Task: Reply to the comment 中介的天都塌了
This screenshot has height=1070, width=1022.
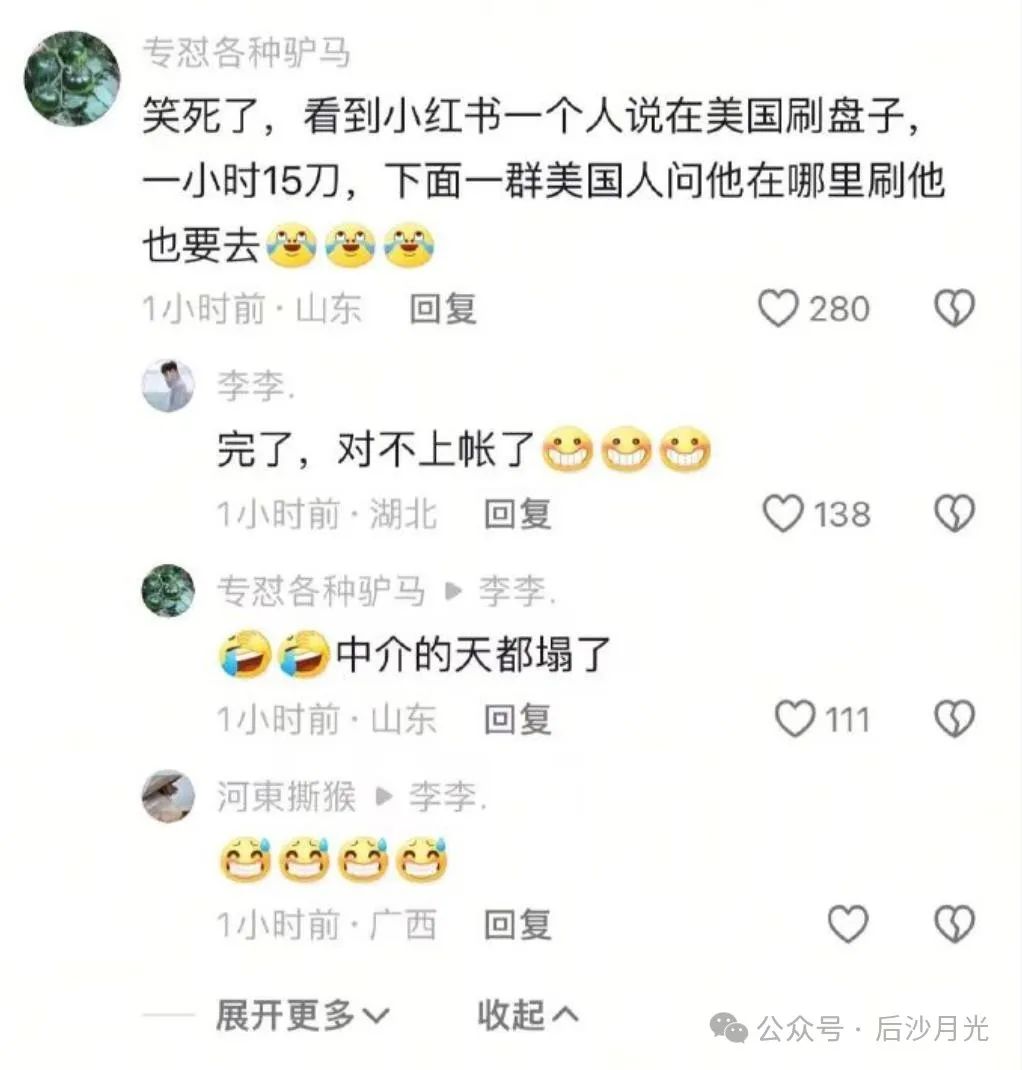Action: tap(517, 719)
